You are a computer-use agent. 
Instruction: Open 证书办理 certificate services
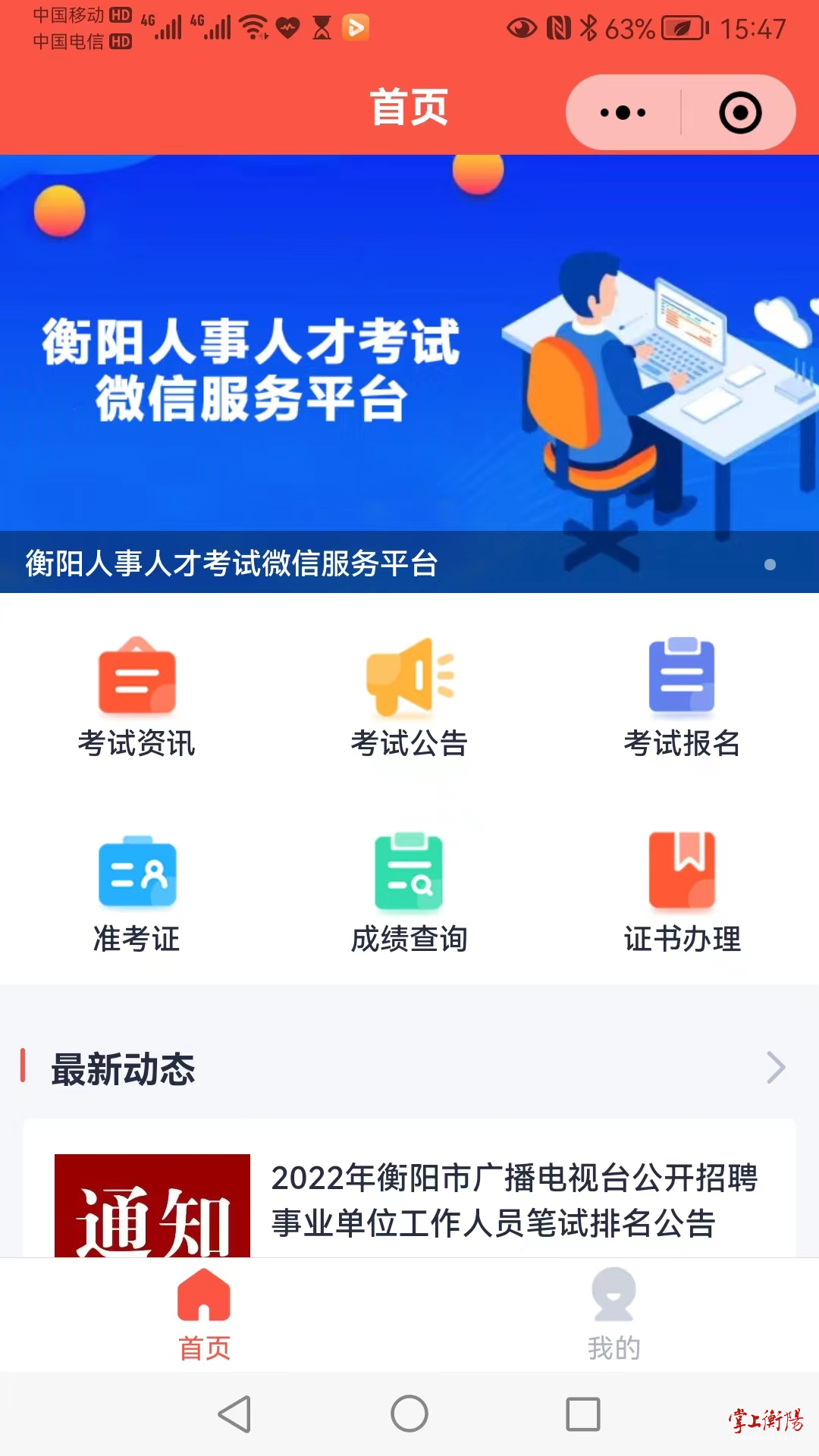tap(682, 893)
